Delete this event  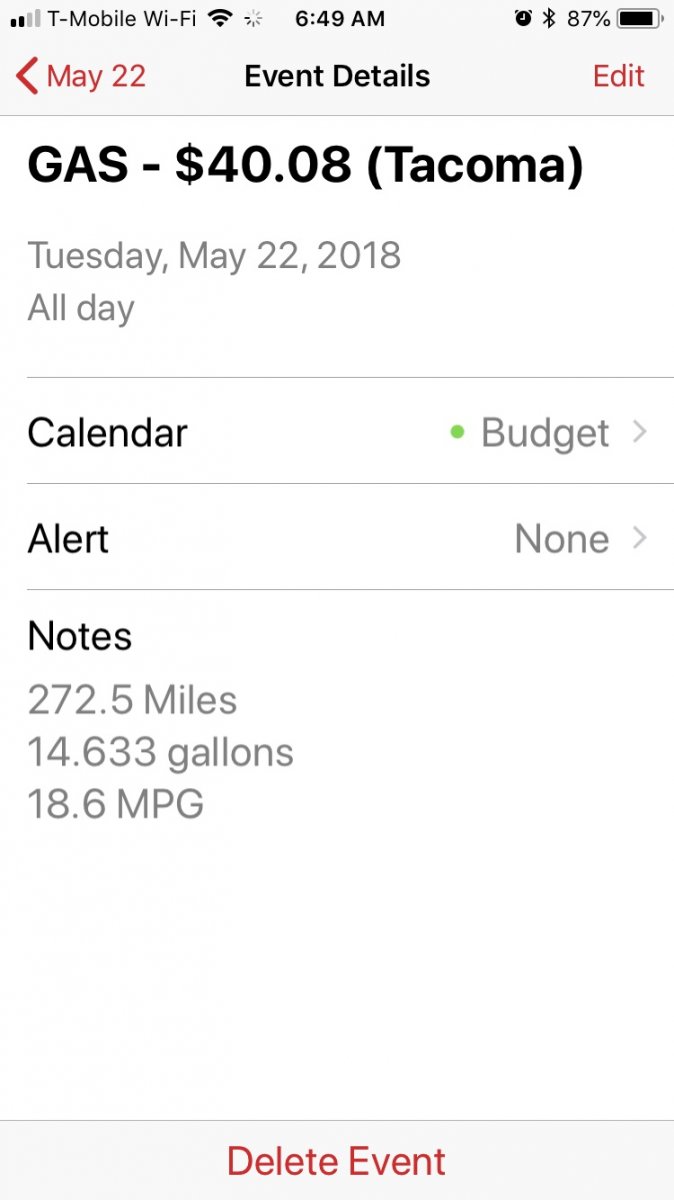337,1161
